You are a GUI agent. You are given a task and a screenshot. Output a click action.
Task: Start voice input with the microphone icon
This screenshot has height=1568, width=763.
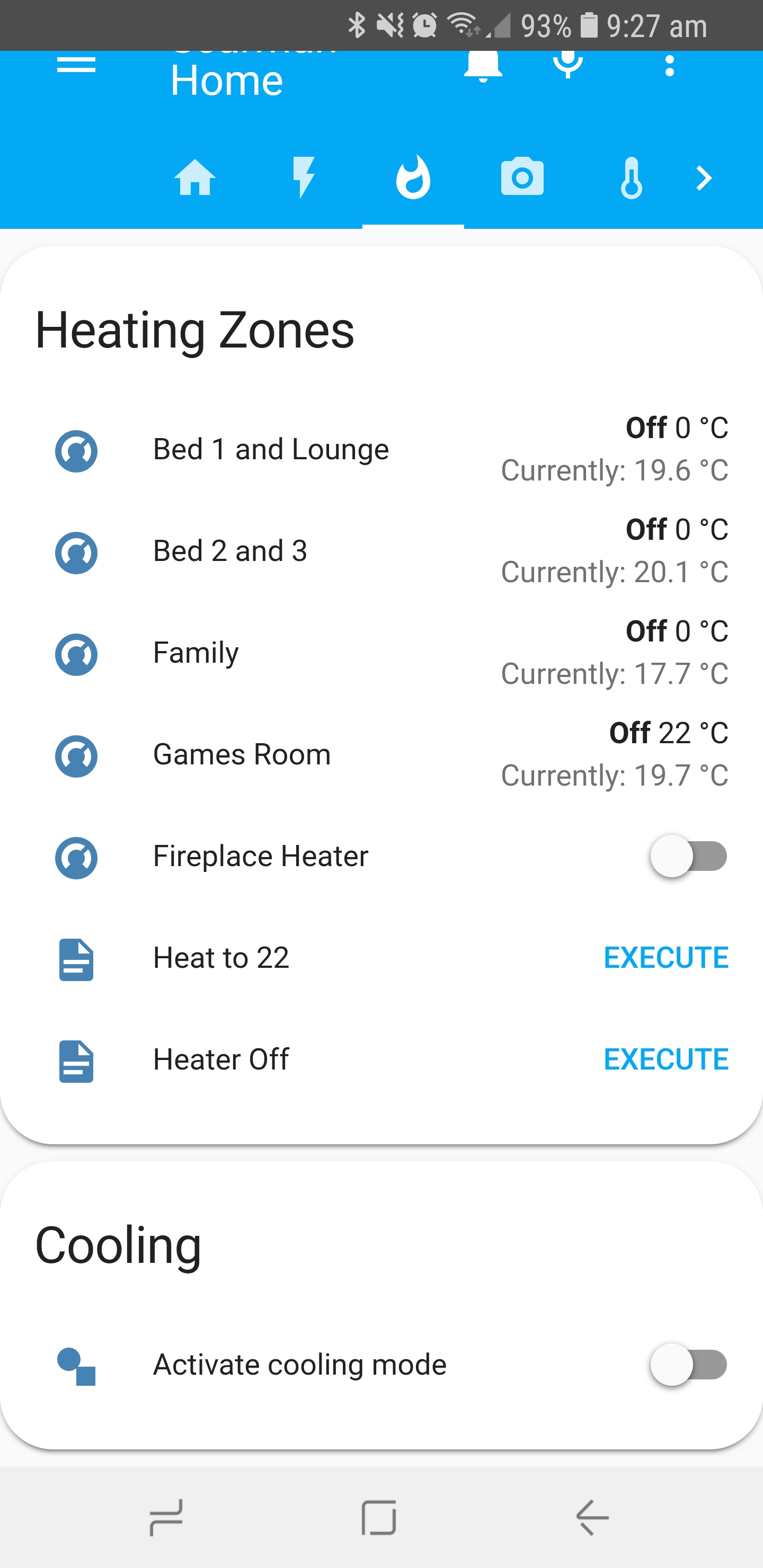click(x=567, y=66)
